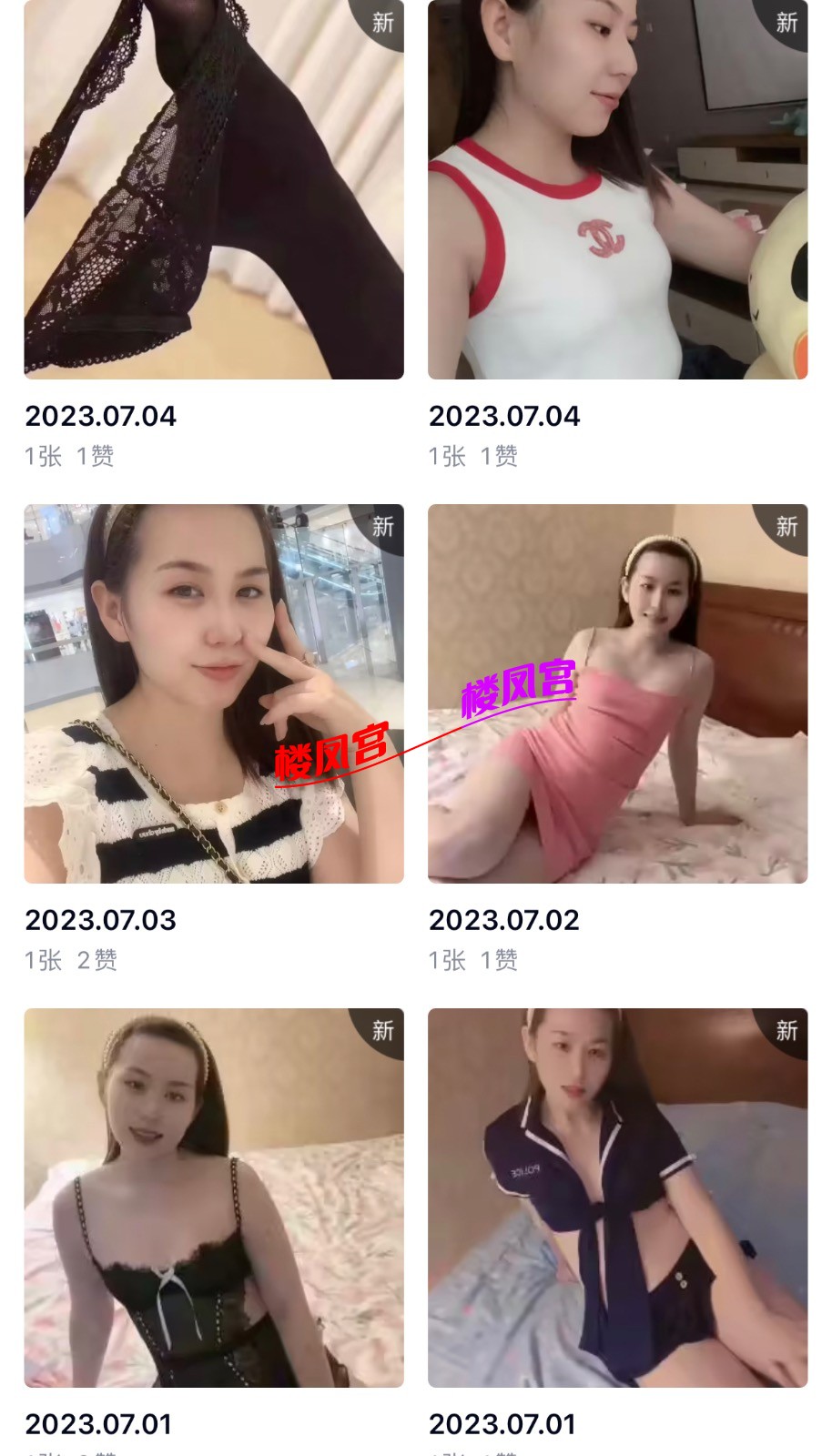Open the 2023.07.04 album with black lace photo

coord(213,191)
